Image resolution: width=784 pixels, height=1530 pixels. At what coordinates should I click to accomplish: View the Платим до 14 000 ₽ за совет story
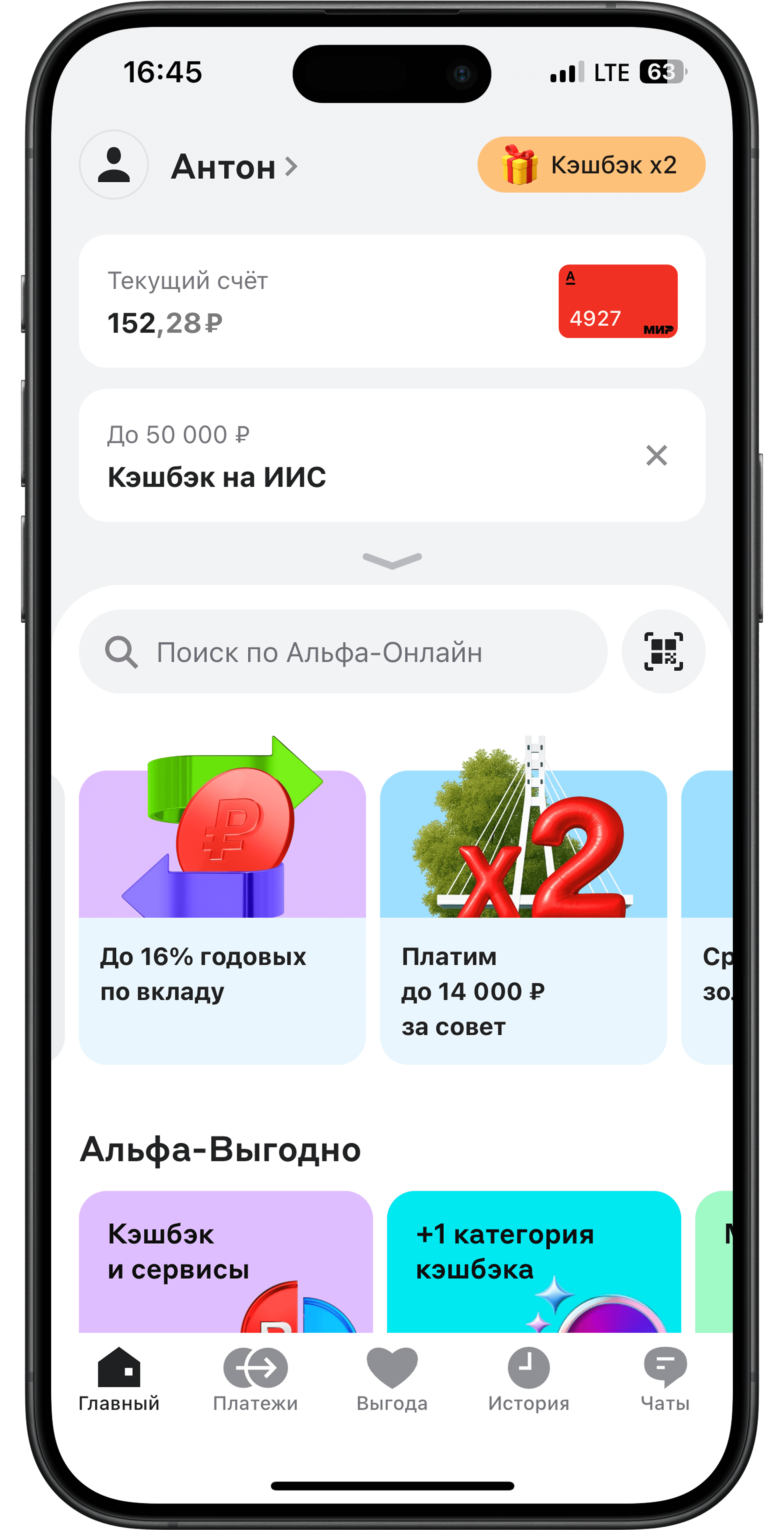click(523, 917)
